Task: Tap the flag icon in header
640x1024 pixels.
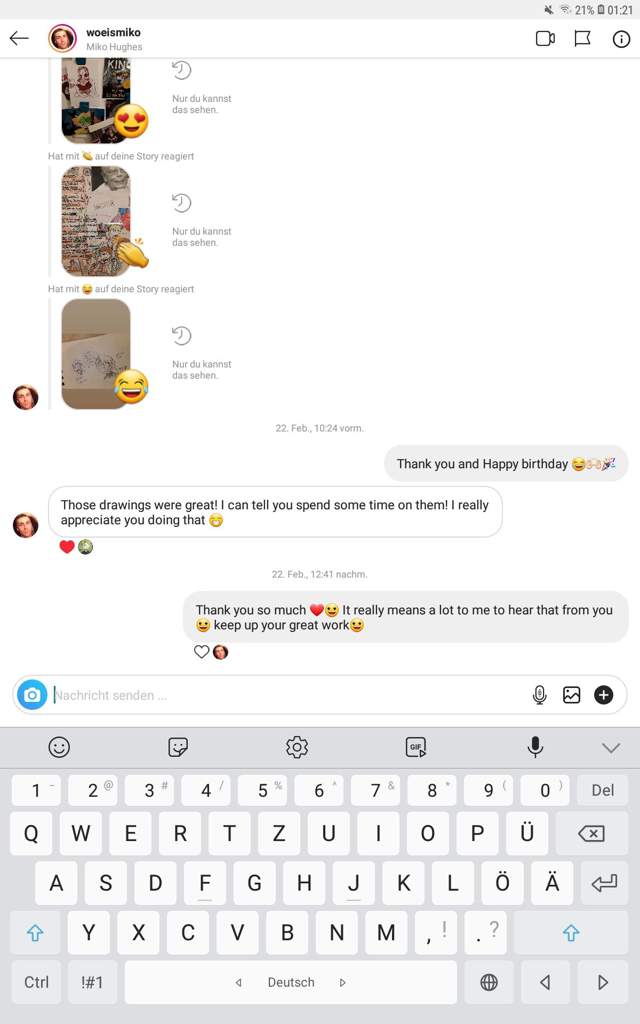Action: pyautogui.click(x=583, y=39)
